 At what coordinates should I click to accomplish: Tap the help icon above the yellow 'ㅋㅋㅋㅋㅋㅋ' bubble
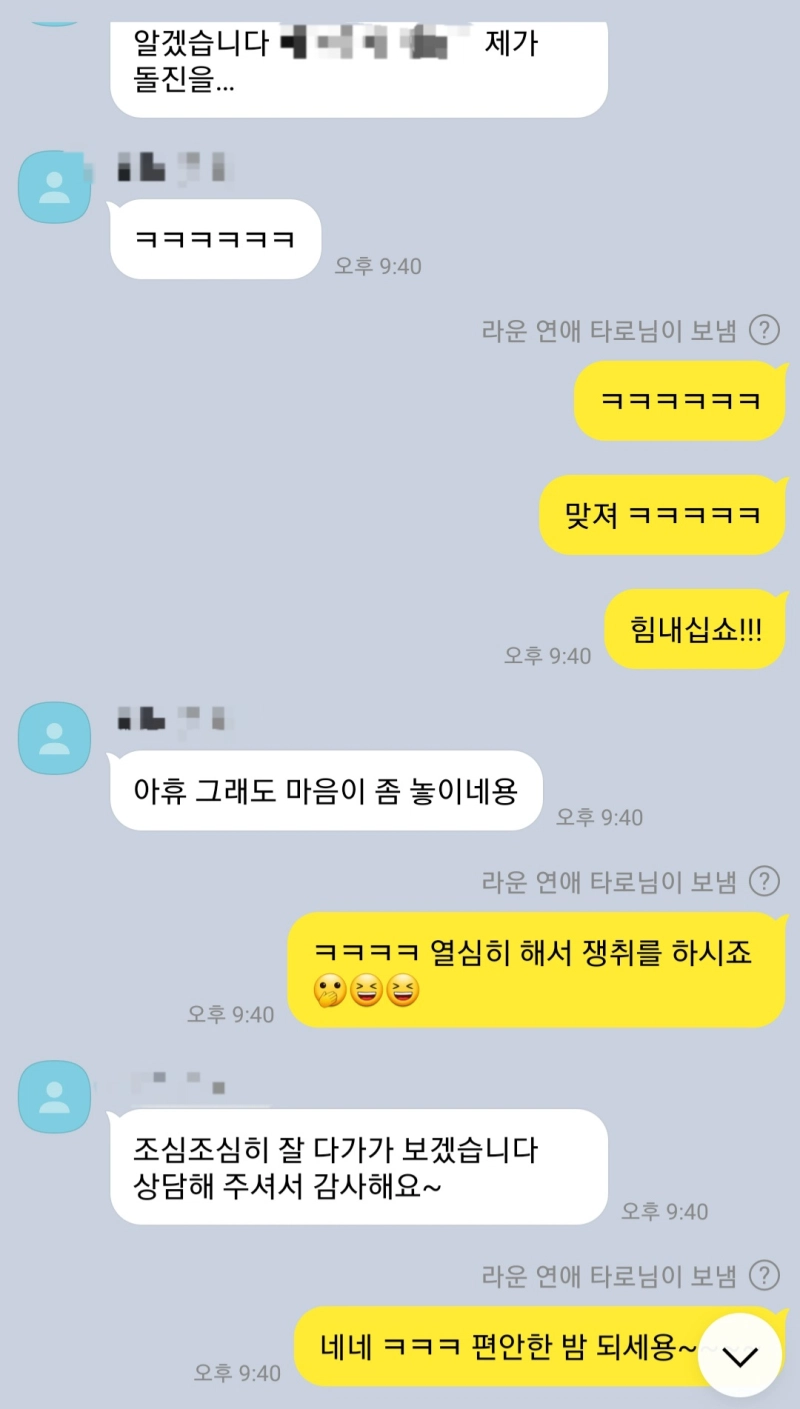(x=764, y=330)
